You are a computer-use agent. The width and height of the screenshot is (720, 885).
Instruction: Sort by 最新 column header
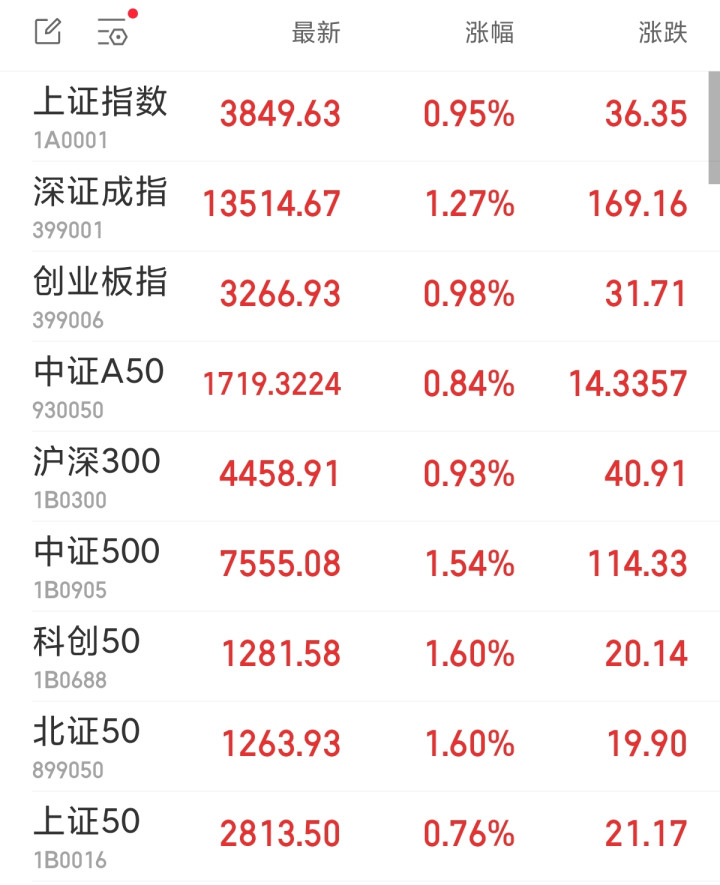316,33
